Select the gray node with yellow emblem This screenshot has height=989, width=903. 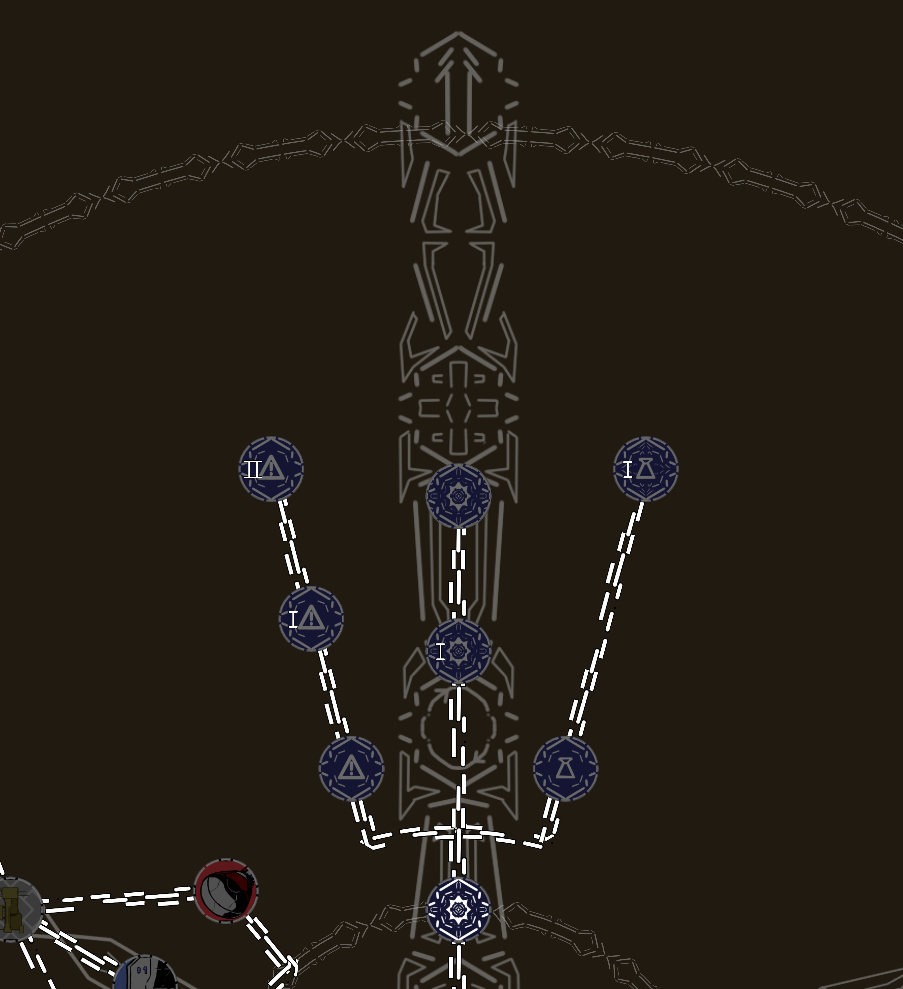(x=14, y=909)
